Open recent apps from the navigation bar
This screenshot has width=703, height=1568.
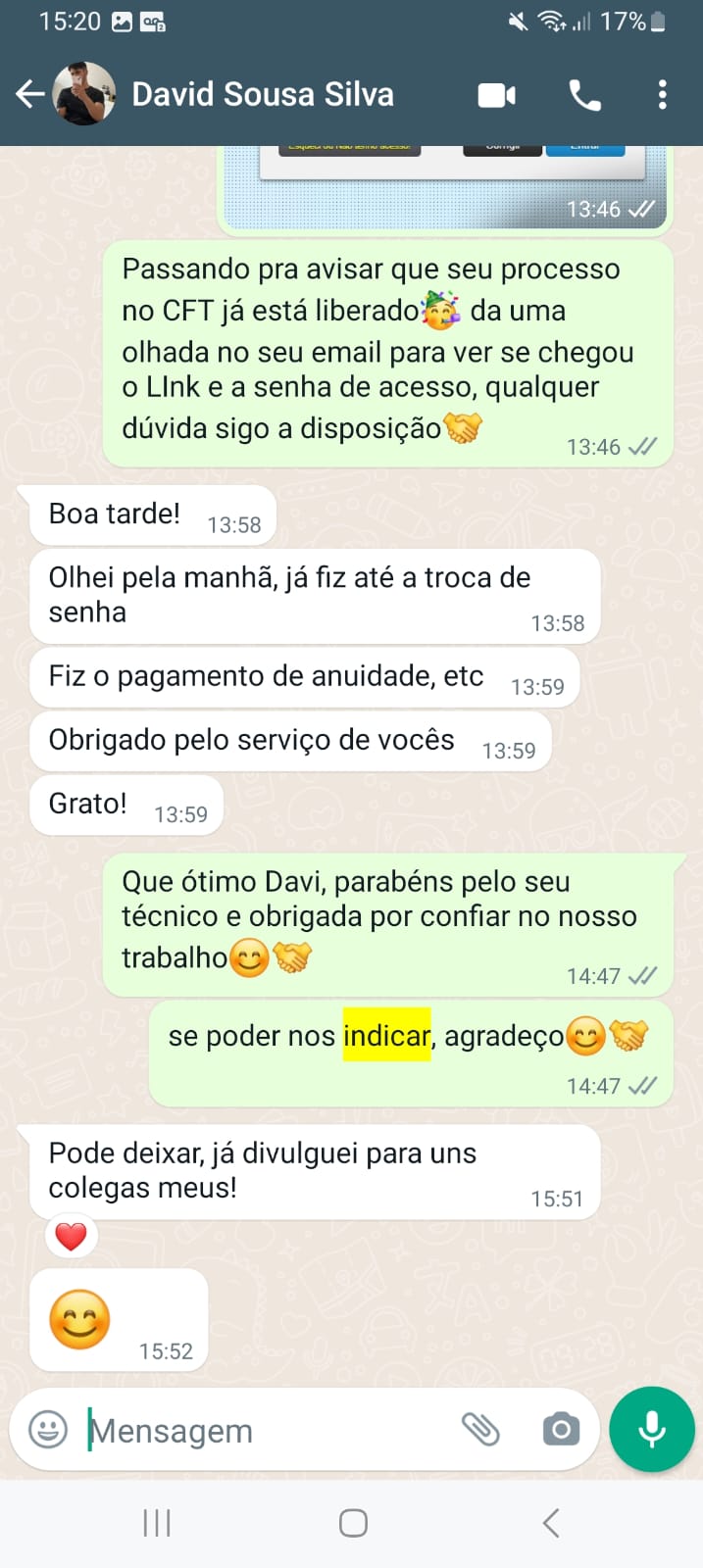coord(157,1523)
